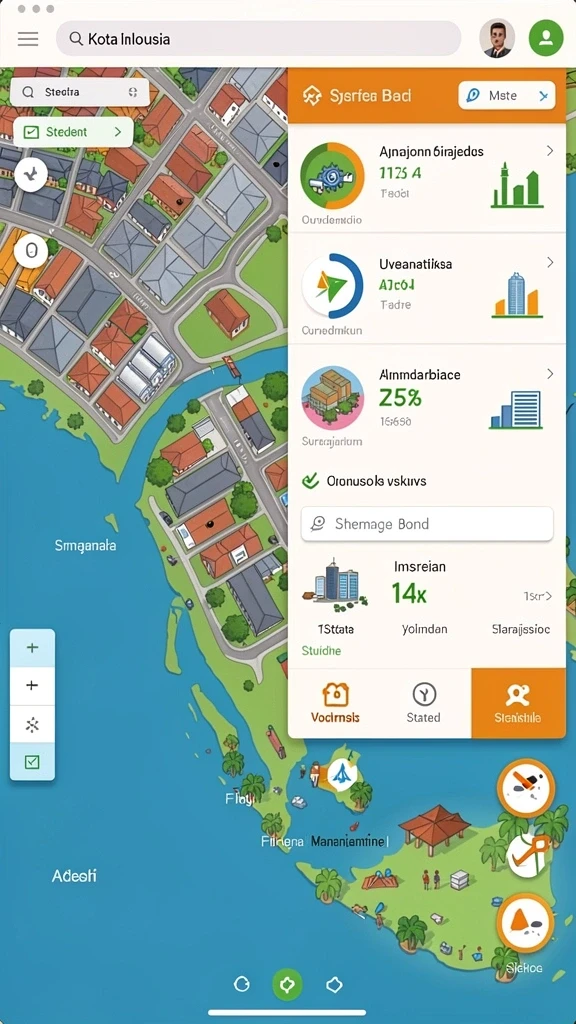The width and height of the screenshot is (576, 1024).
Task: Open the green account icon
Action: [546, 38]
